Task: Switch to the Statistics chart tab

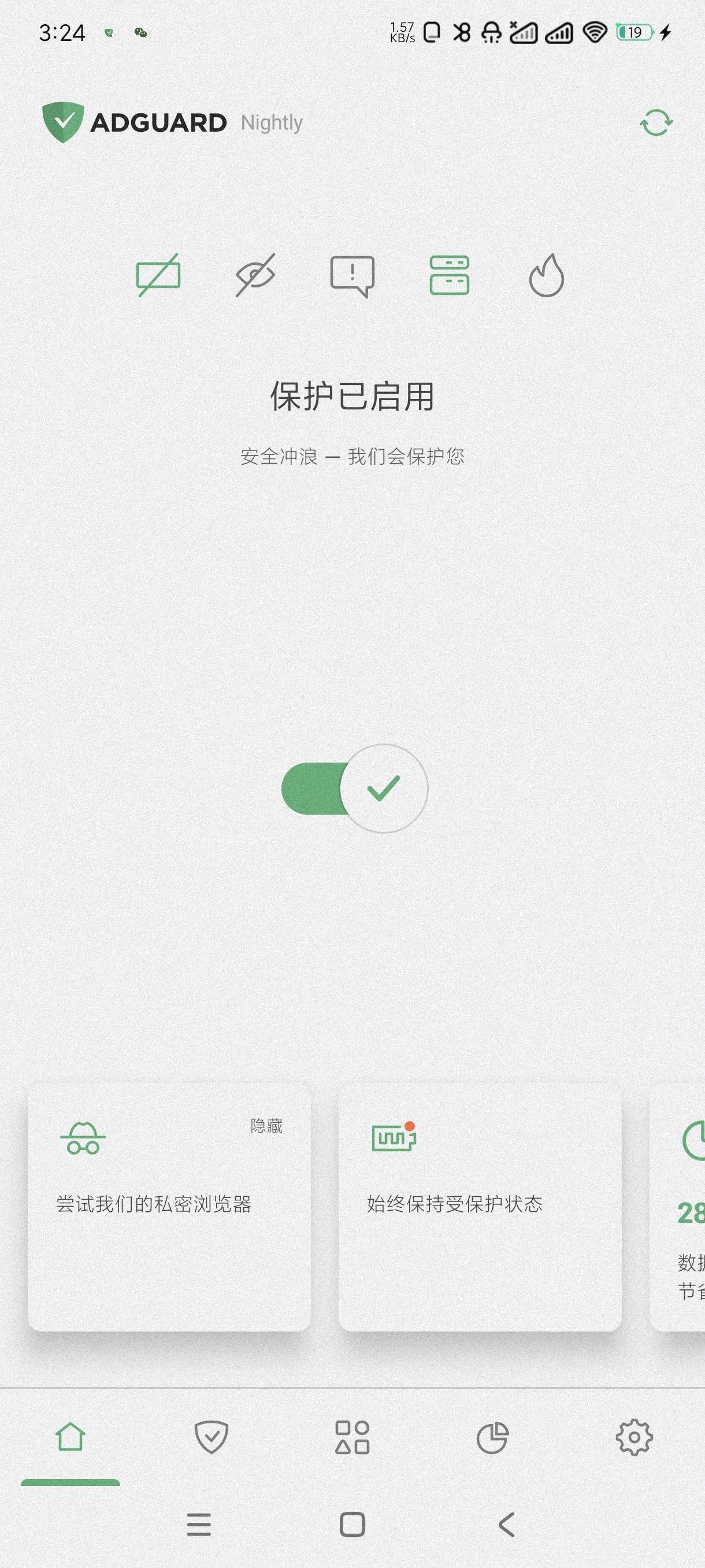Action: [x=492, y=1438]
